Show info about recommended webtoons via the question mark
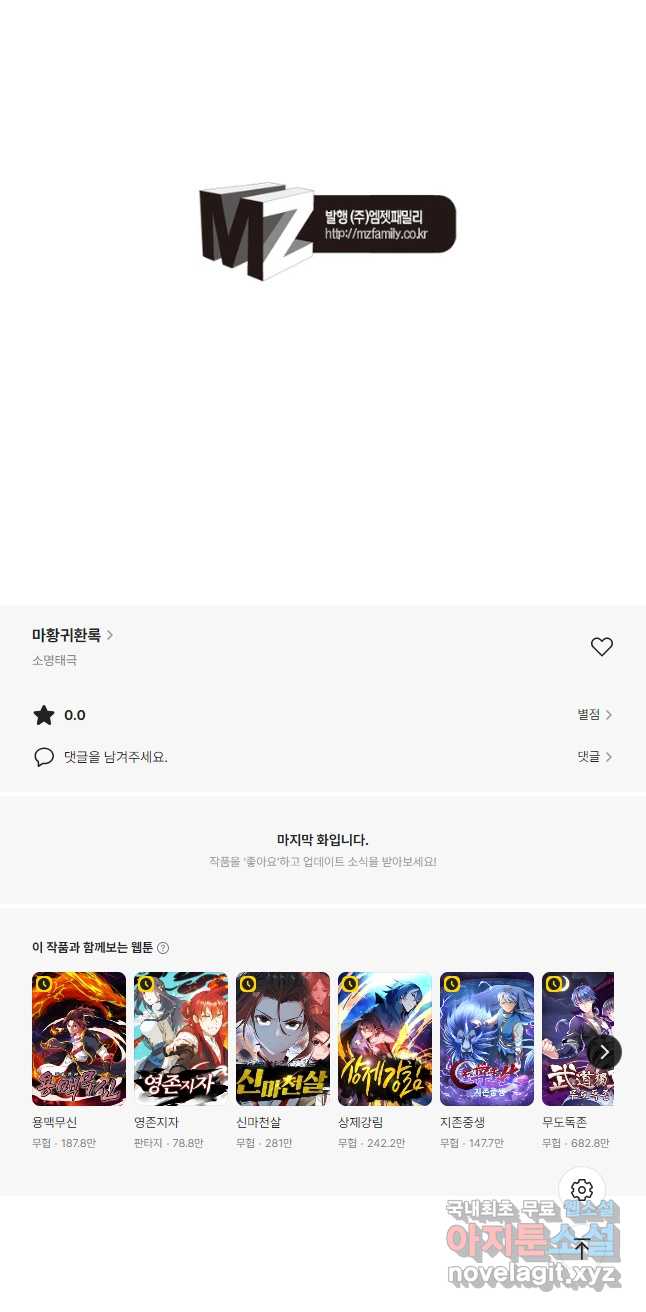This screenshot has width=646, height=1312. pyautogui.click(x=163, y=948)
